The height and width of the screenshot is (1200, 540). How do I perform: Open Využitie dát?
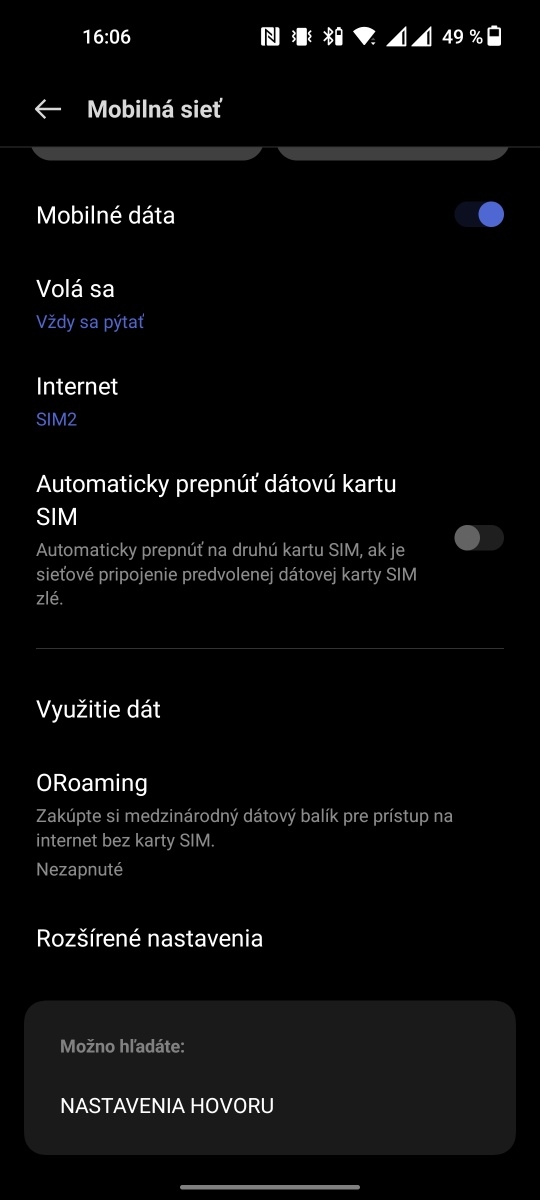coord(270,709)
